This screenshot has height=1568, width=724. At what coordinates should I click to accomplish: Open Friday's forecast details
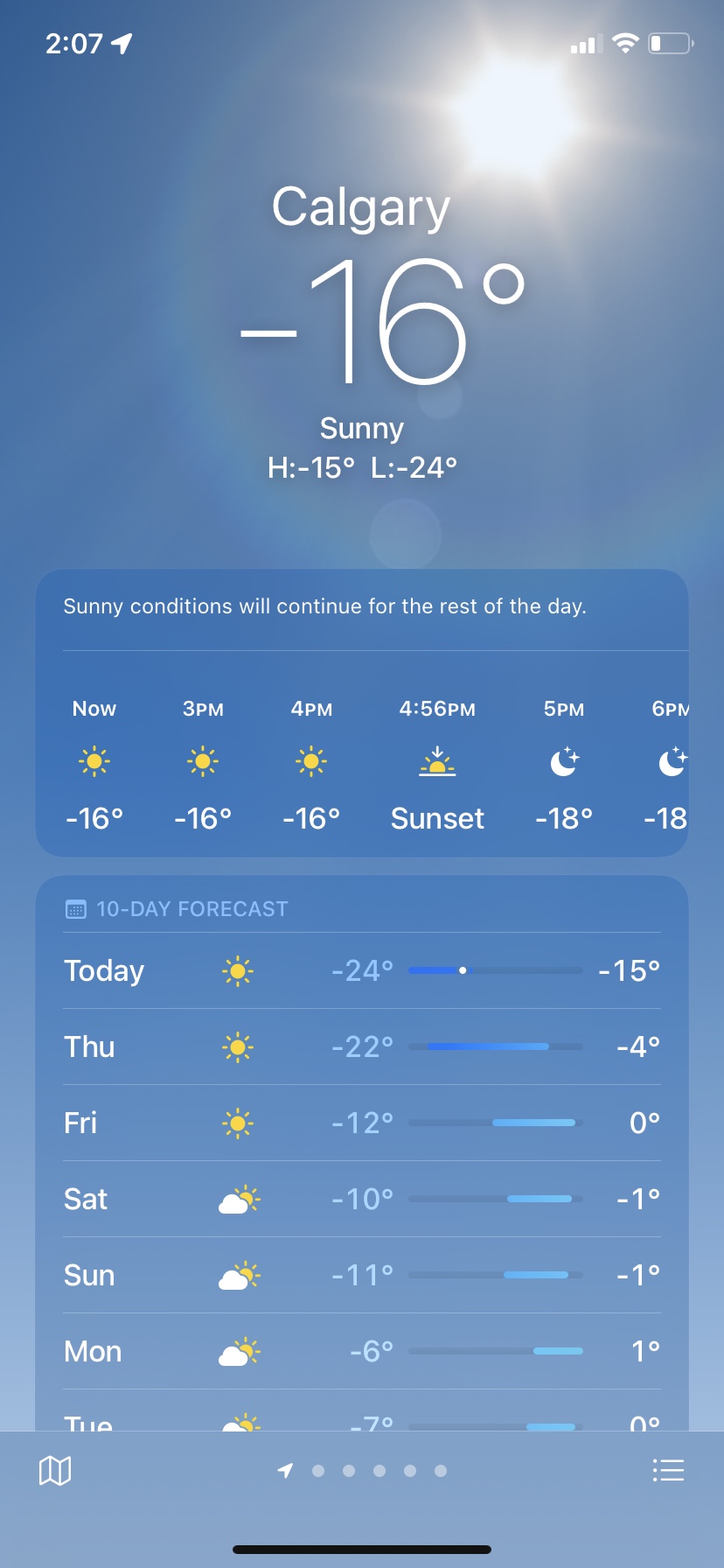point(362,1123)
